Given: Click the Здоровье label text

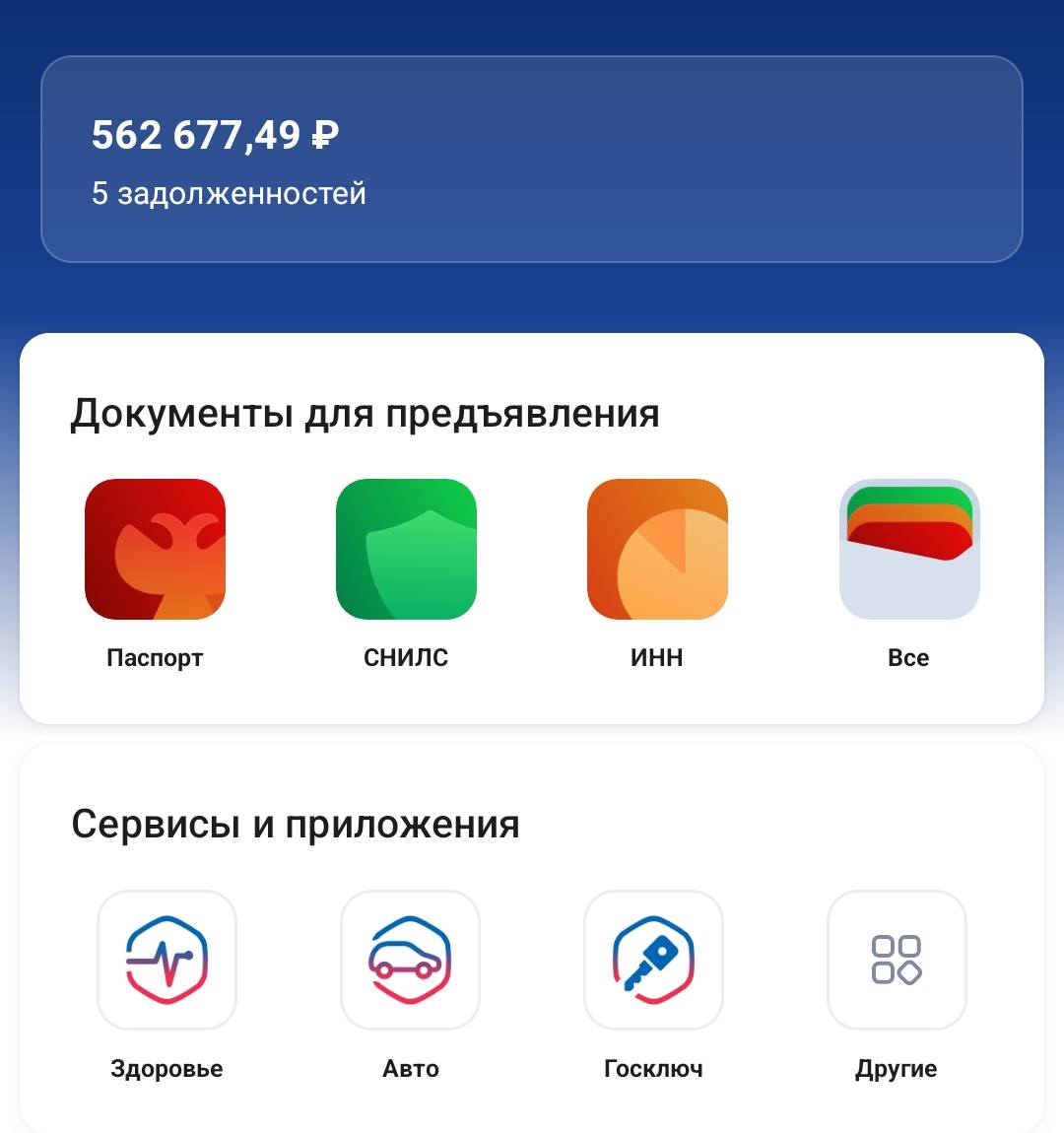Looking at the screenshot, I should pyautogui.click(x=166, y=1068).
